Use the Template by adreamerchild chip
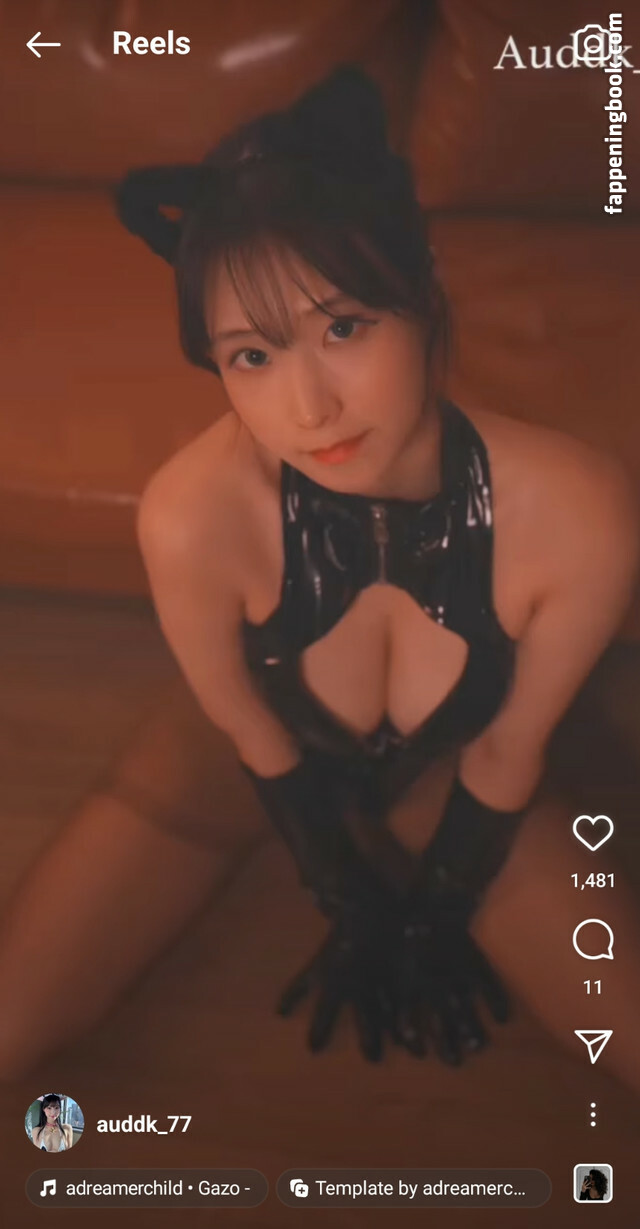Viewport: 640px width, 1229px height. pos(413,1188)
